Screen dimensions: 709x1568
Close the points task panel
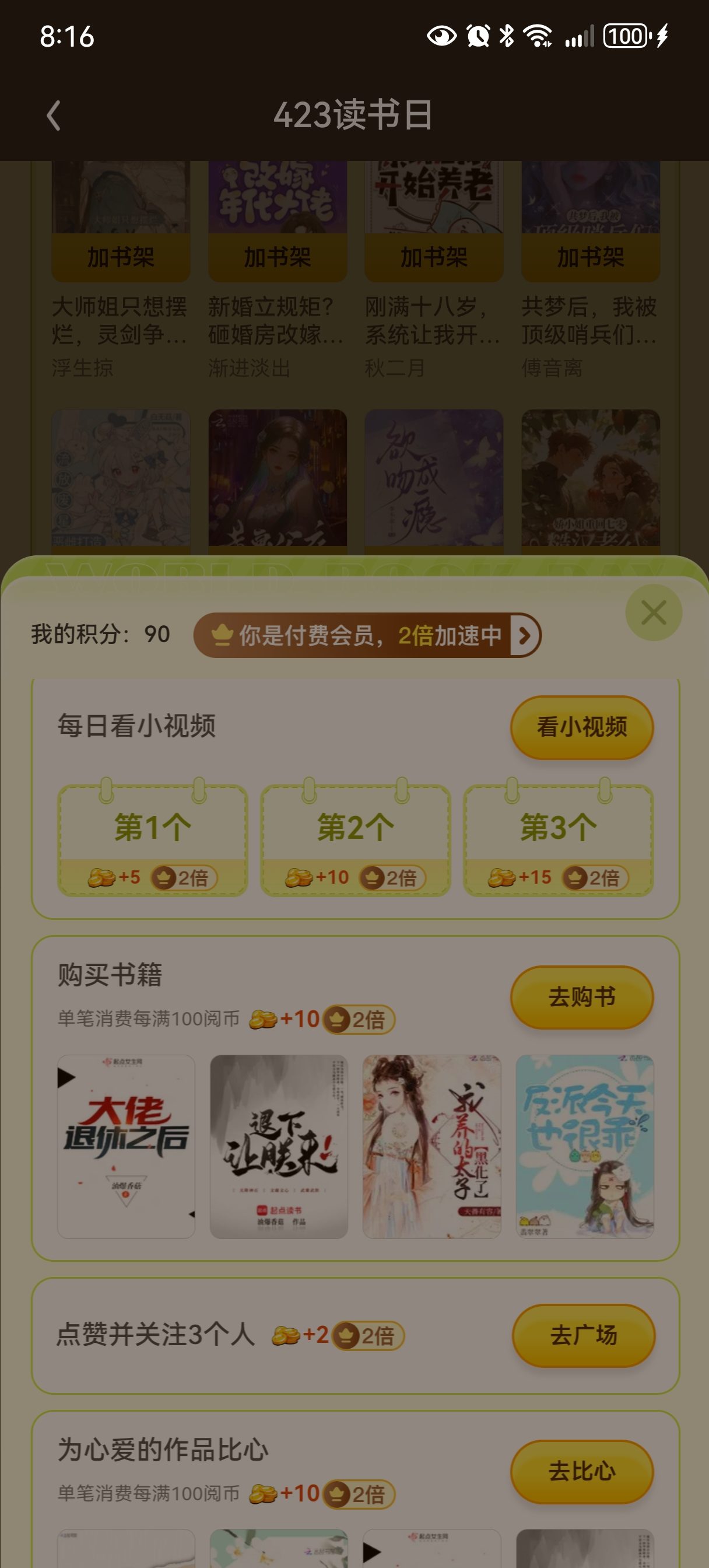point(654,612)
